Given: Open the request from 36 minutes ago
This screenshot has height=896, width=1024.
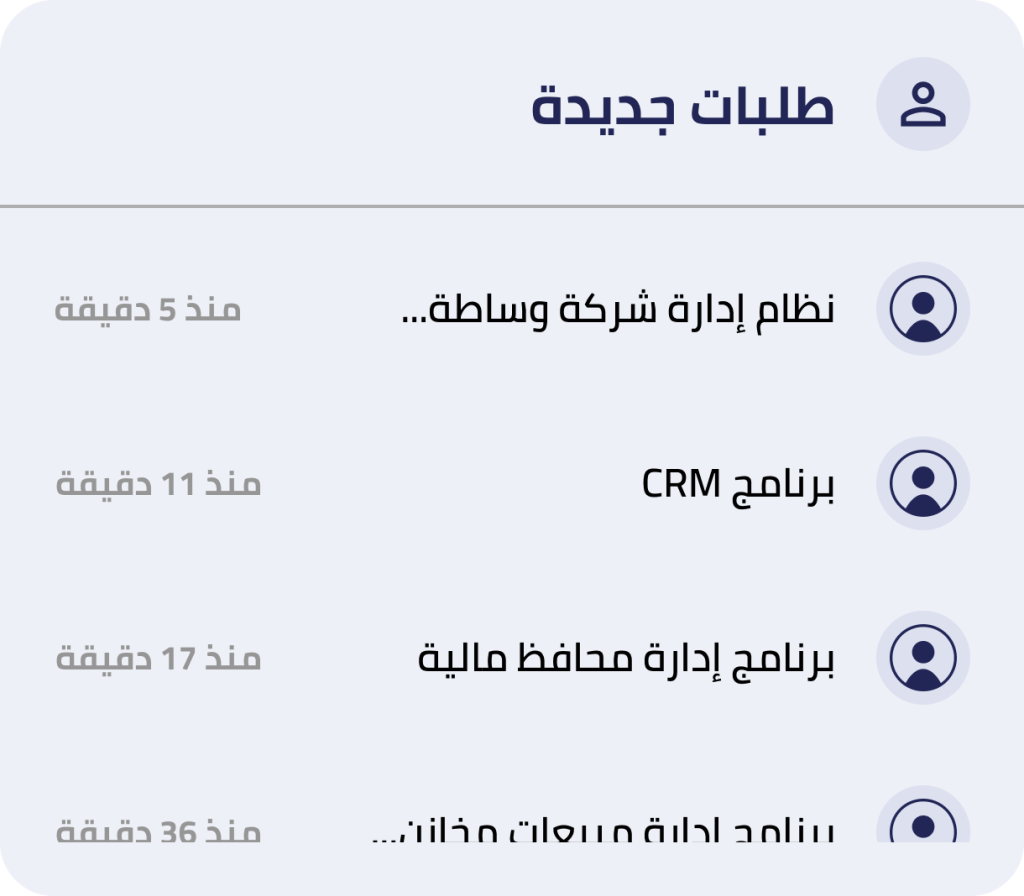Looking at the screenshot, I should point(602,829).
